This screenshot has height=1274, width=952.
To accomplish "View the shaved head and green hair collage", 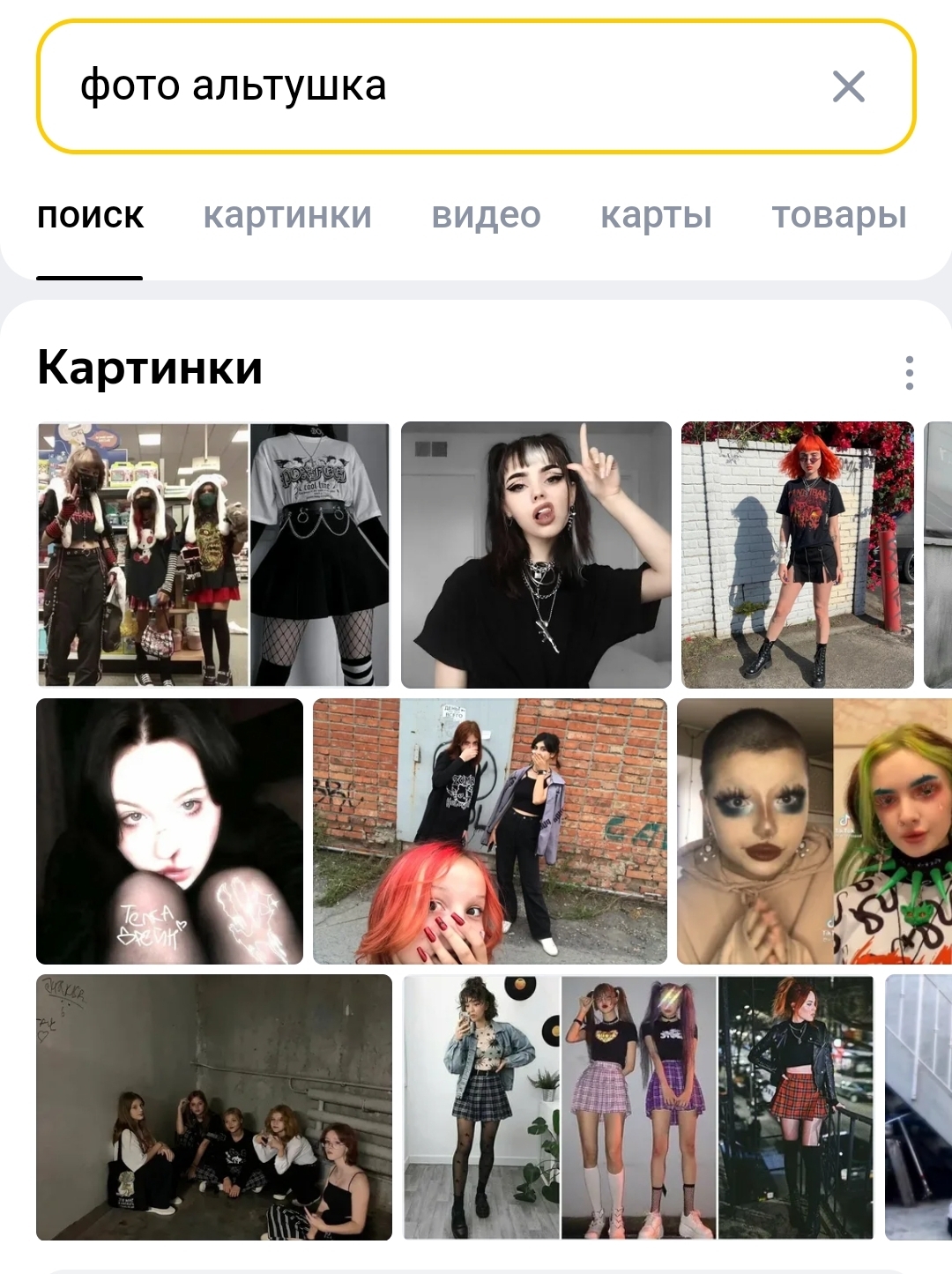I will coord(814,831).
